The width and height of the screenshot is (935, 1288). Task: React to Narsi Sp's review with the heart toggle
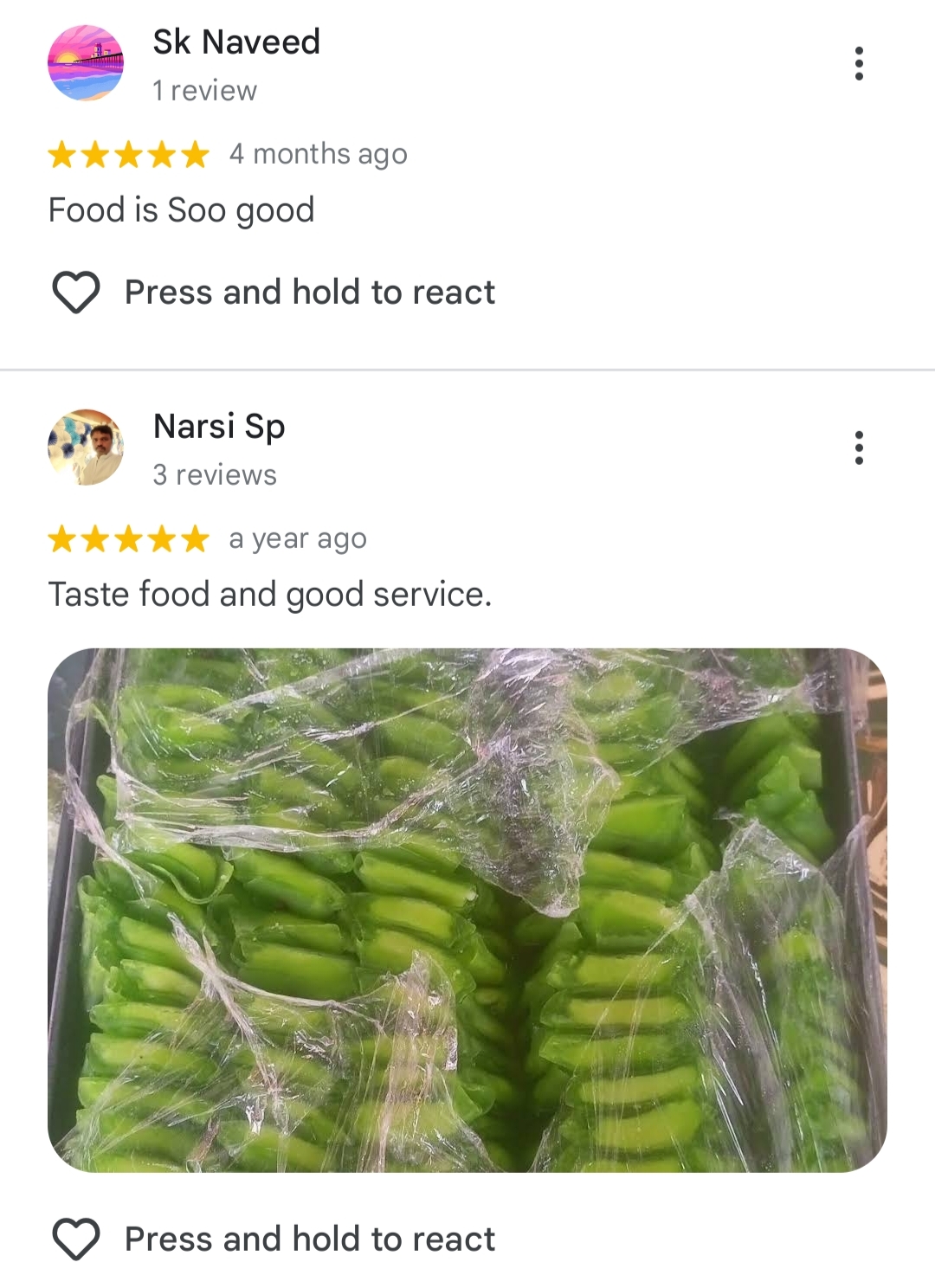[77, 1238]
